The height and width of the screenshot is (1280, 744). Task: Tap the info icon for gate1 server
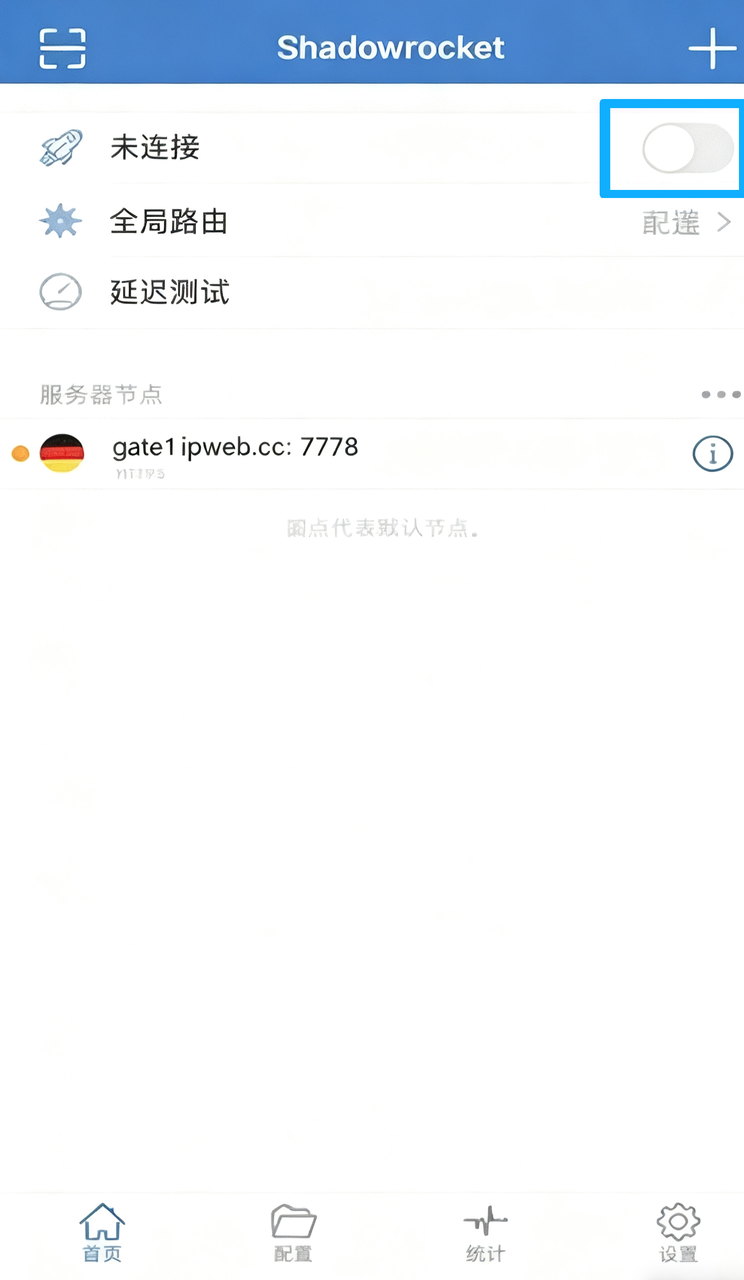pos(712,453)
